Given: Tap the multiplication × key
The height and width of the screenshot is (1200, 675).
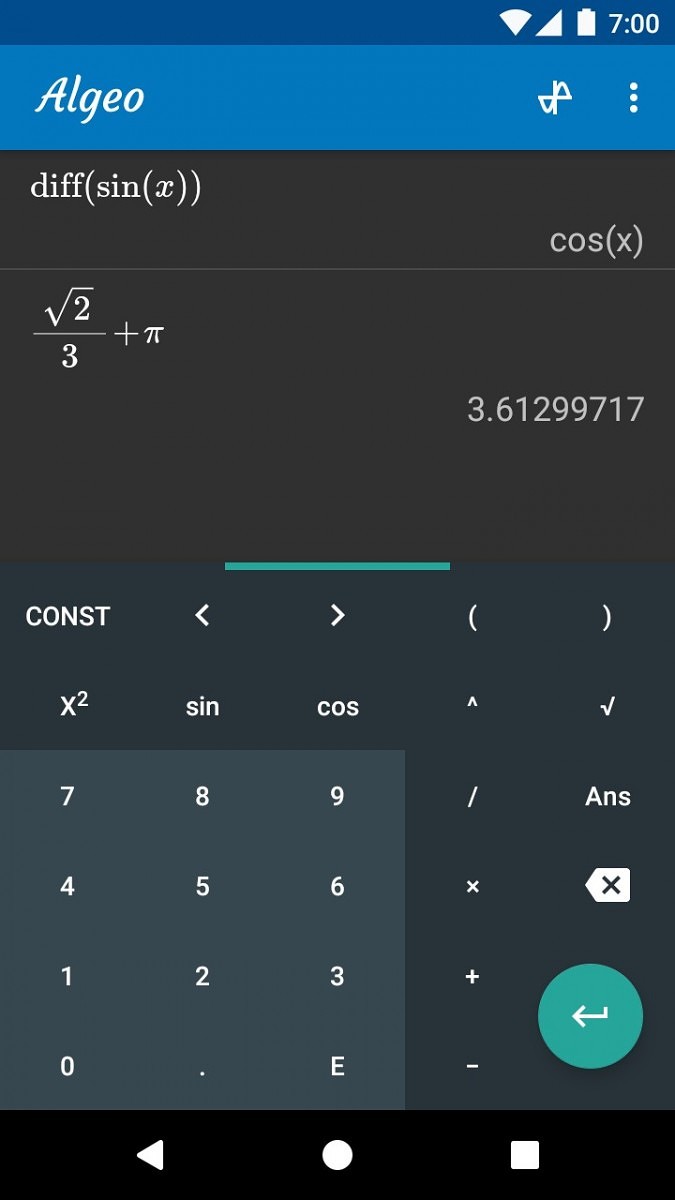Looking at the screenshot, I should (472, 886).
